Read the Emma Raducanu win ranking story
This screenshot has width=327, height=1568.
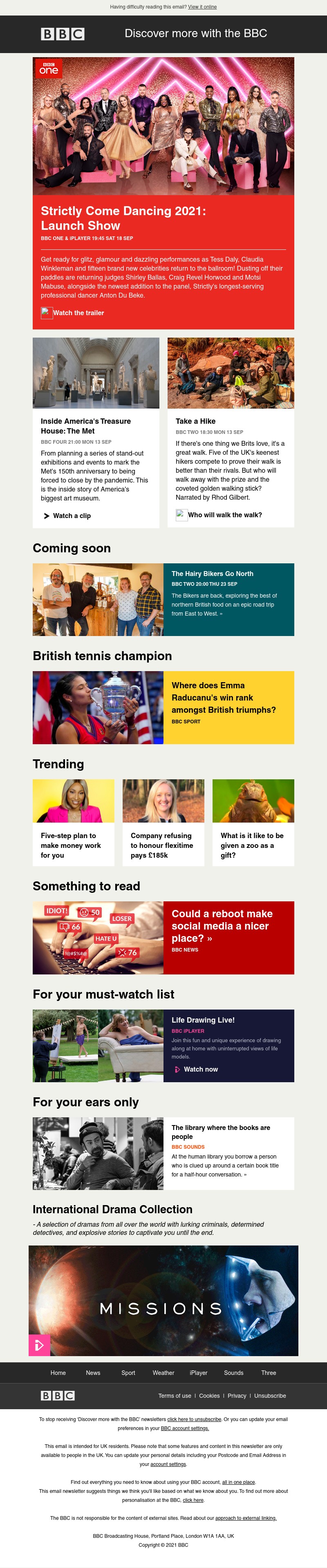pyautogui.click(x=224, y=698)
